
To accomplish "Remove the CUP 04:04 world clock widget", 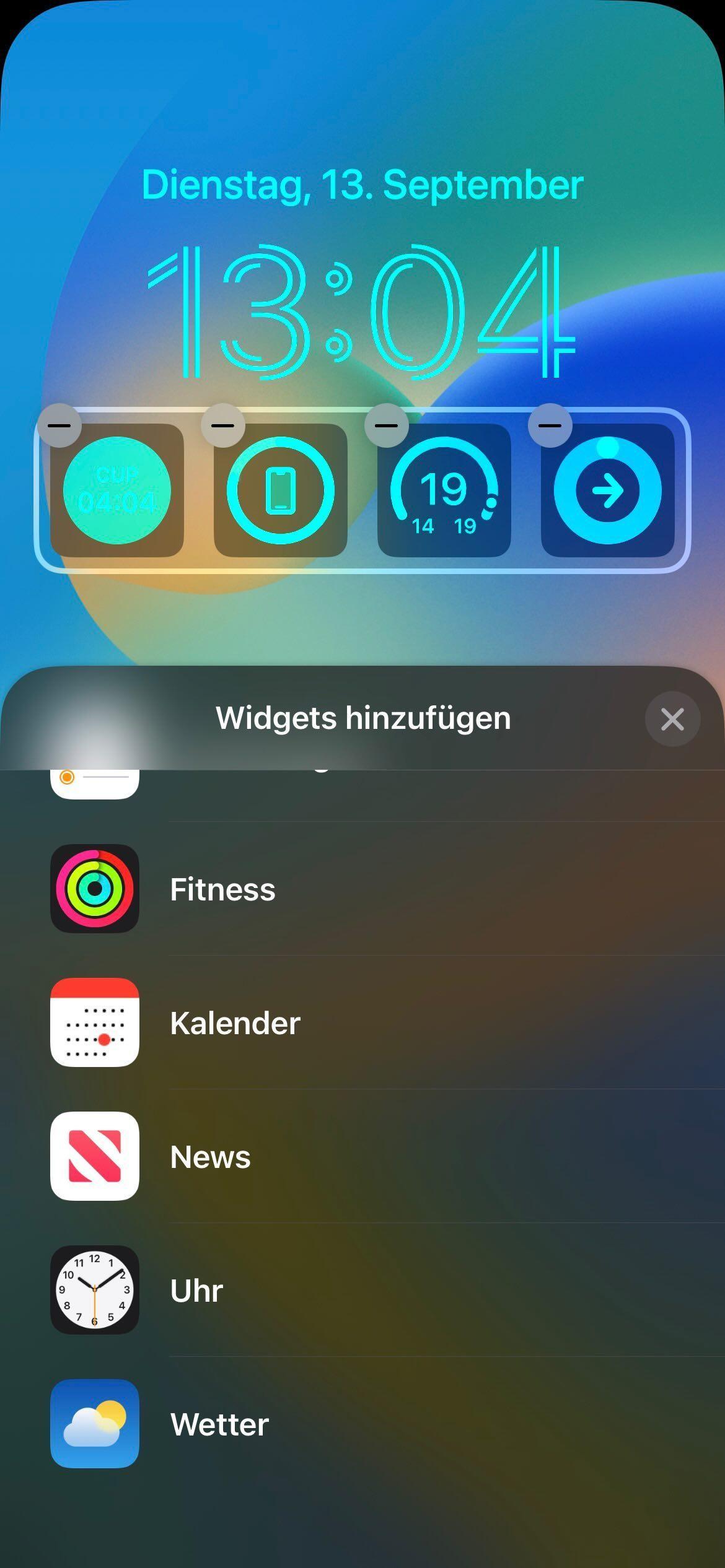I will pyautogui.click(x=59, y=425).
